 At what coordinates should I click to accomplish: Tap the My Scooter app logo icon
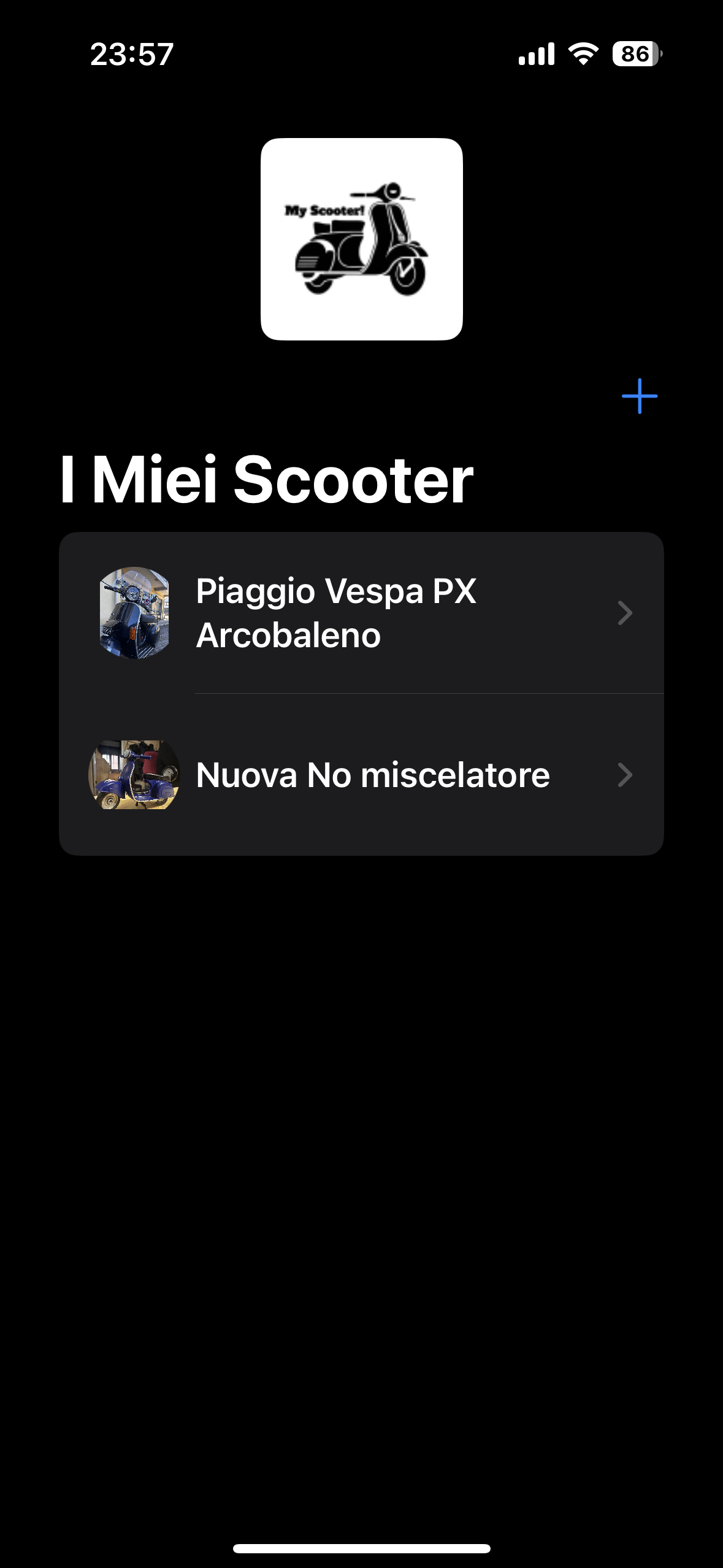361,238
